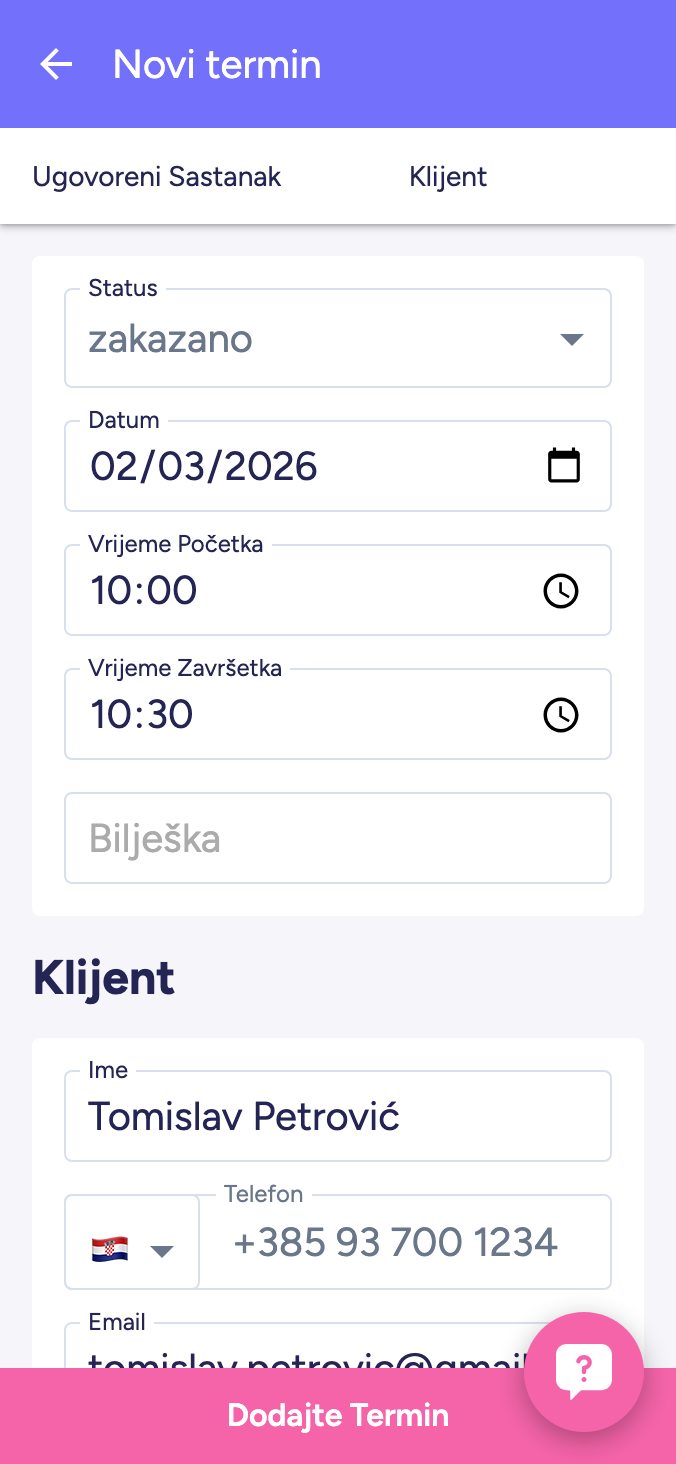676x1464 pixels.
Task: Go back from Novi termin
Action: click(x=56, y=65)
